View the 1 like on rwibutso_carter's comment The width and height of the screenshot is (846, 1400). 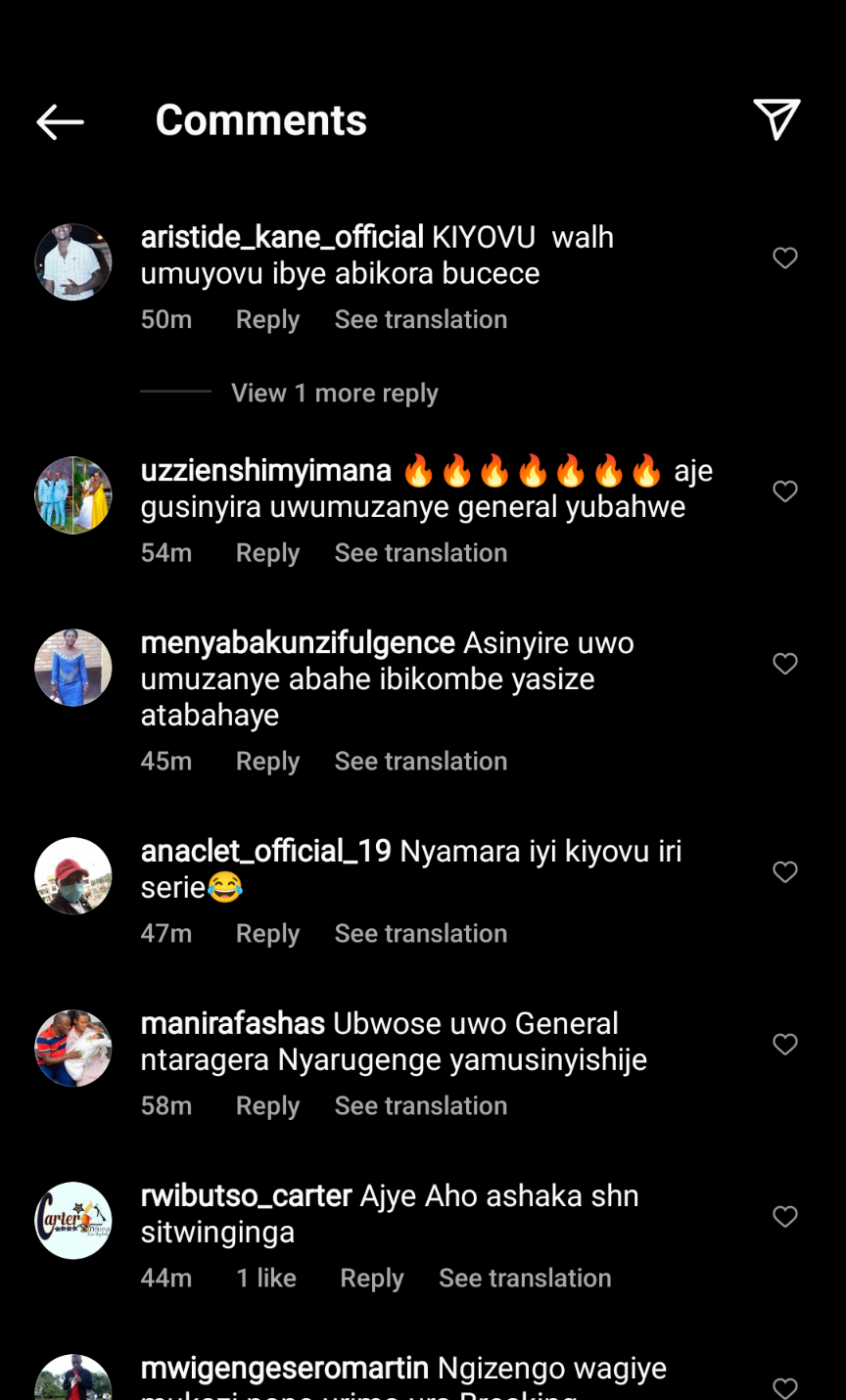(x=266, y=1278)
